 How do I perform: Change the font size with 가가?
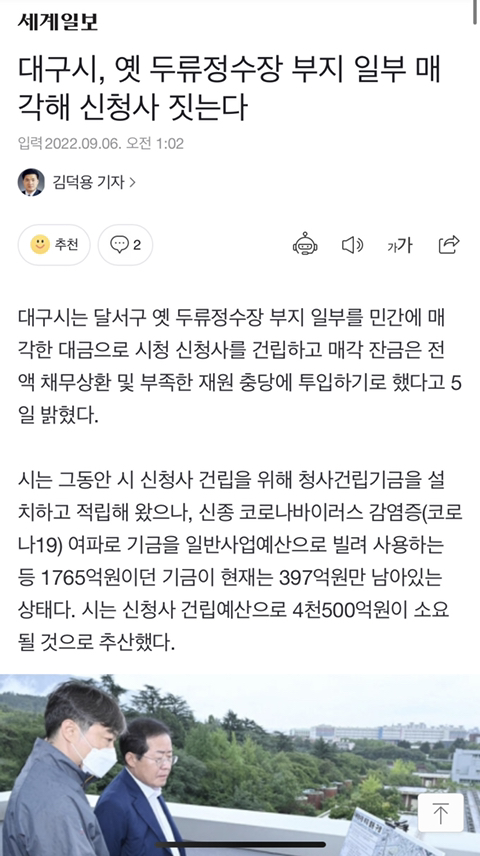[x=400, y=245]
